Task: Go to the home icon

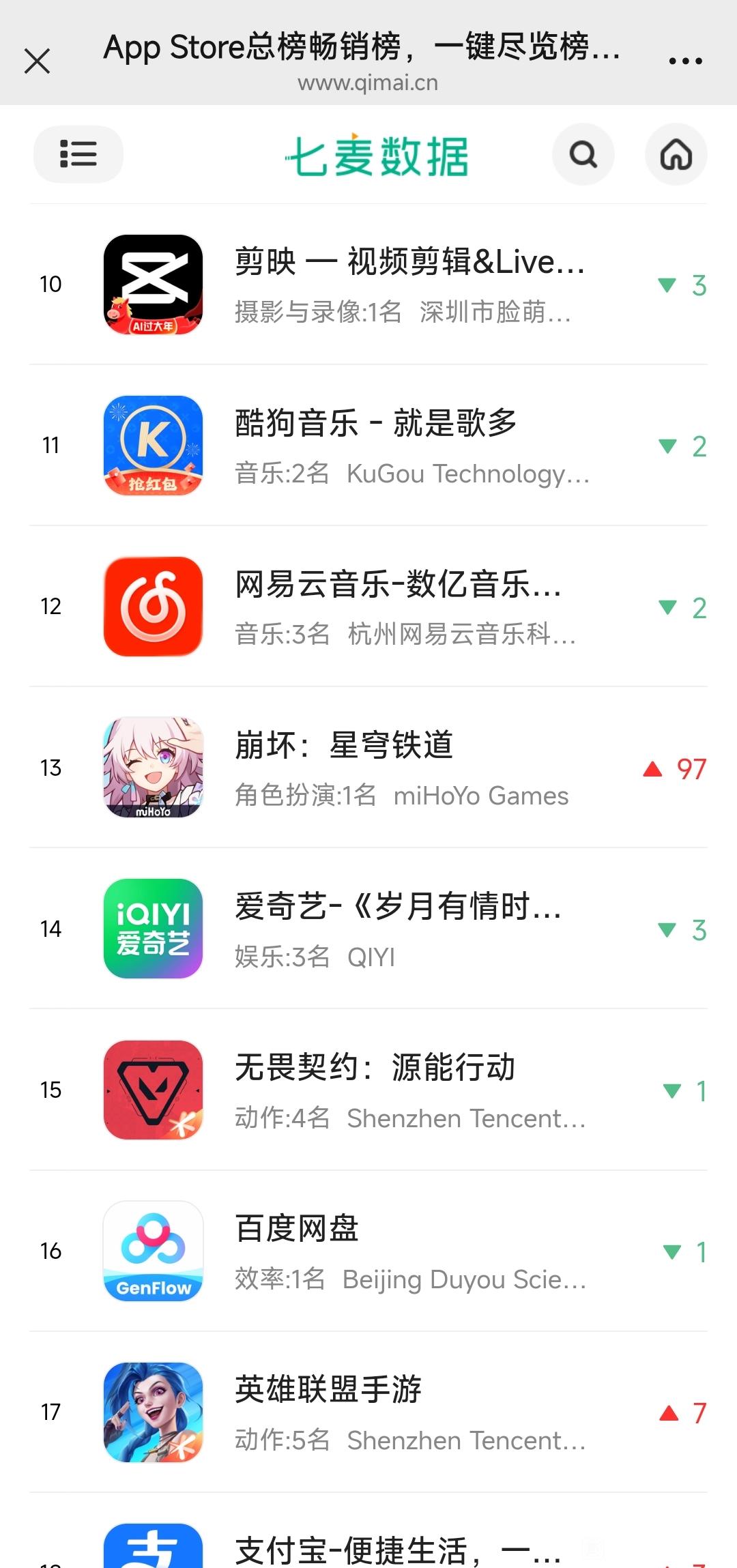Action: click(x=676, y=154)
